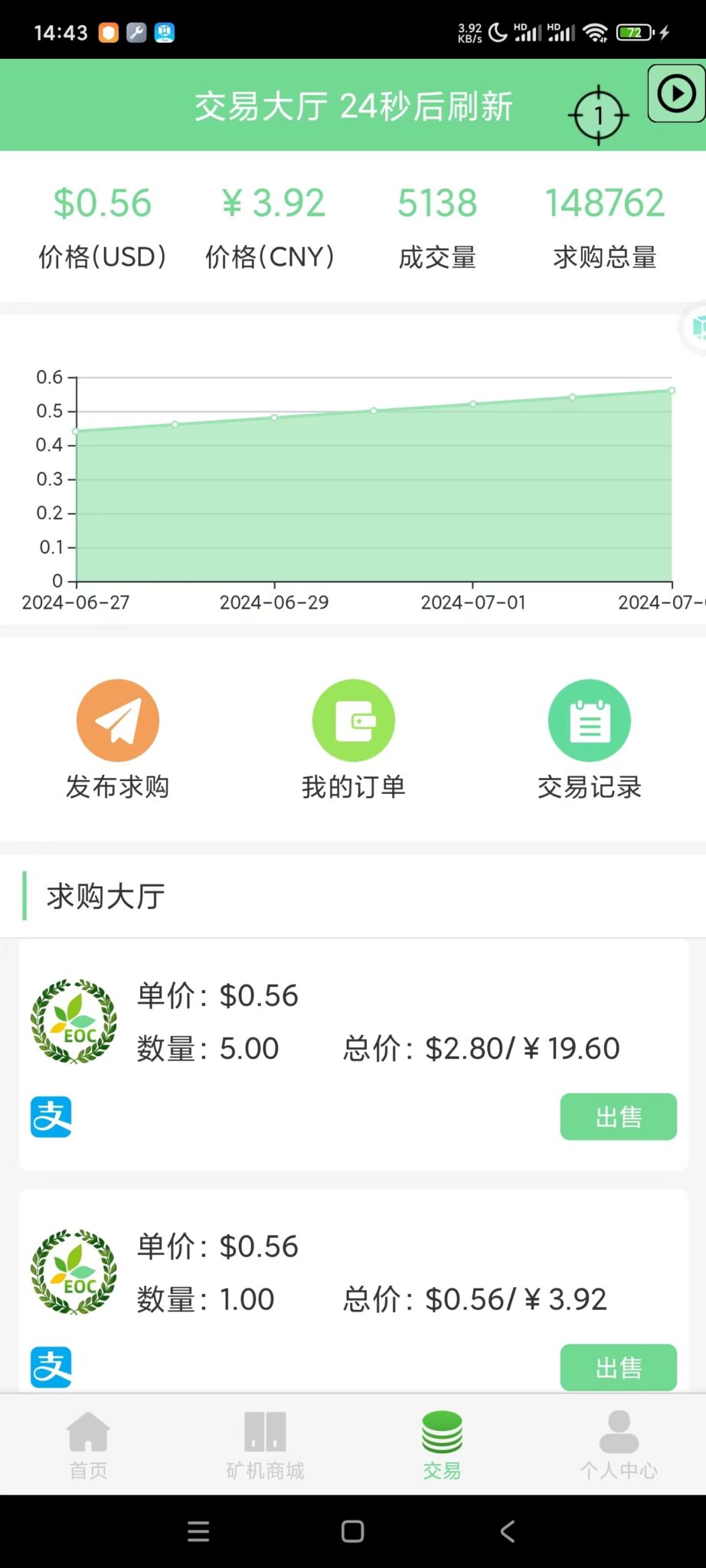
Task: Open 发布求购 via the paper plane icon
Action: tap(116, 720)
